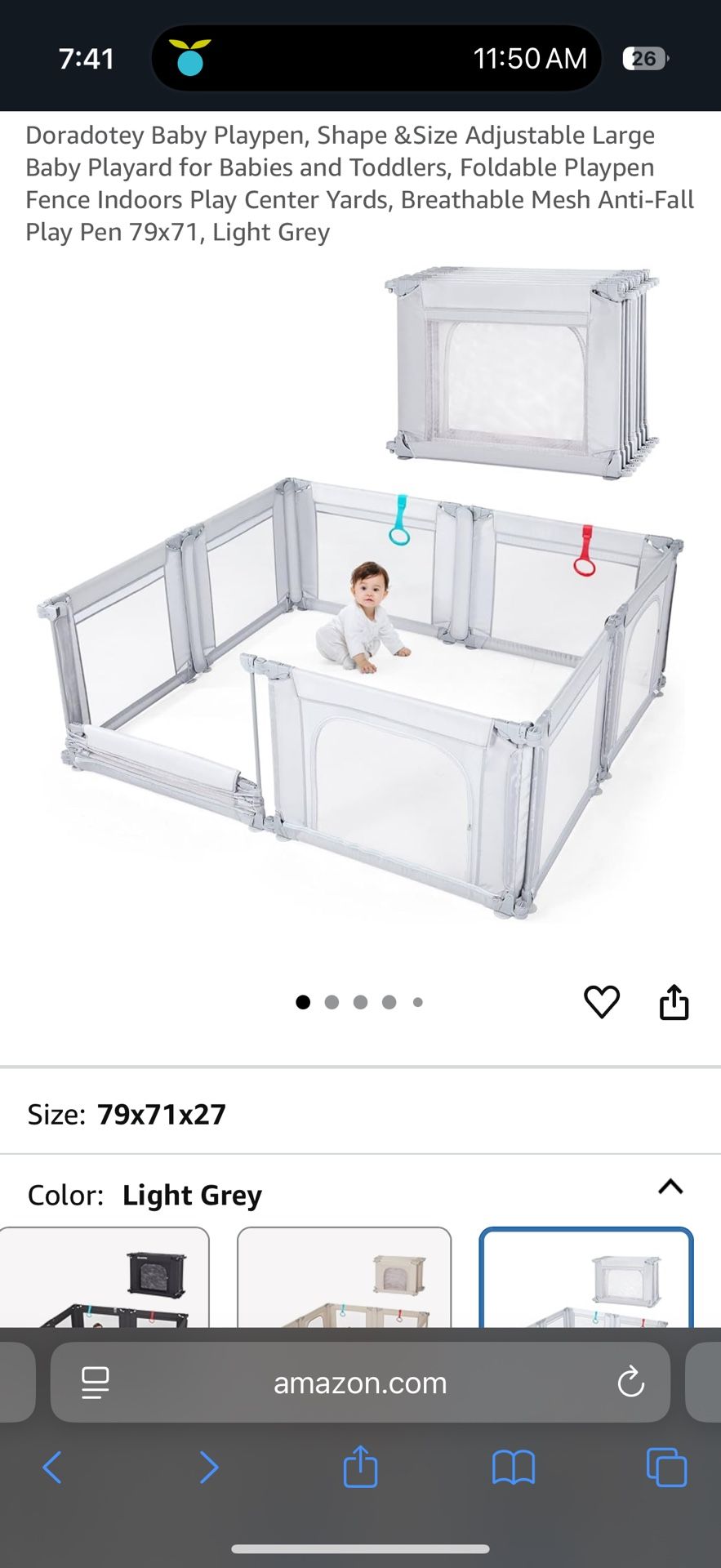This screenshot has width=721, height=1568.
Task: Add playpen to wish list heart
Action: pos(602,1002)
